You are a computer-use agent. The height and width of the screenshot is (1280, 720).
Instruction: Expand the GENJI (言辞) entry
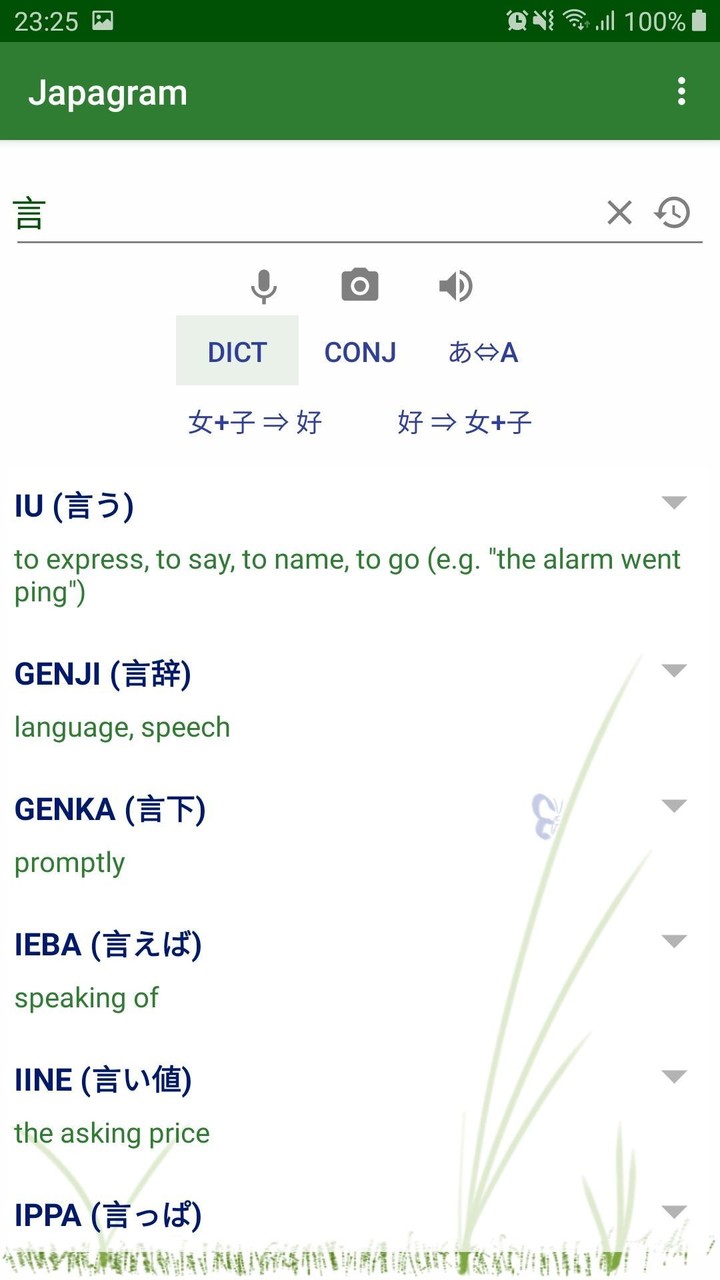pos(674,670)
